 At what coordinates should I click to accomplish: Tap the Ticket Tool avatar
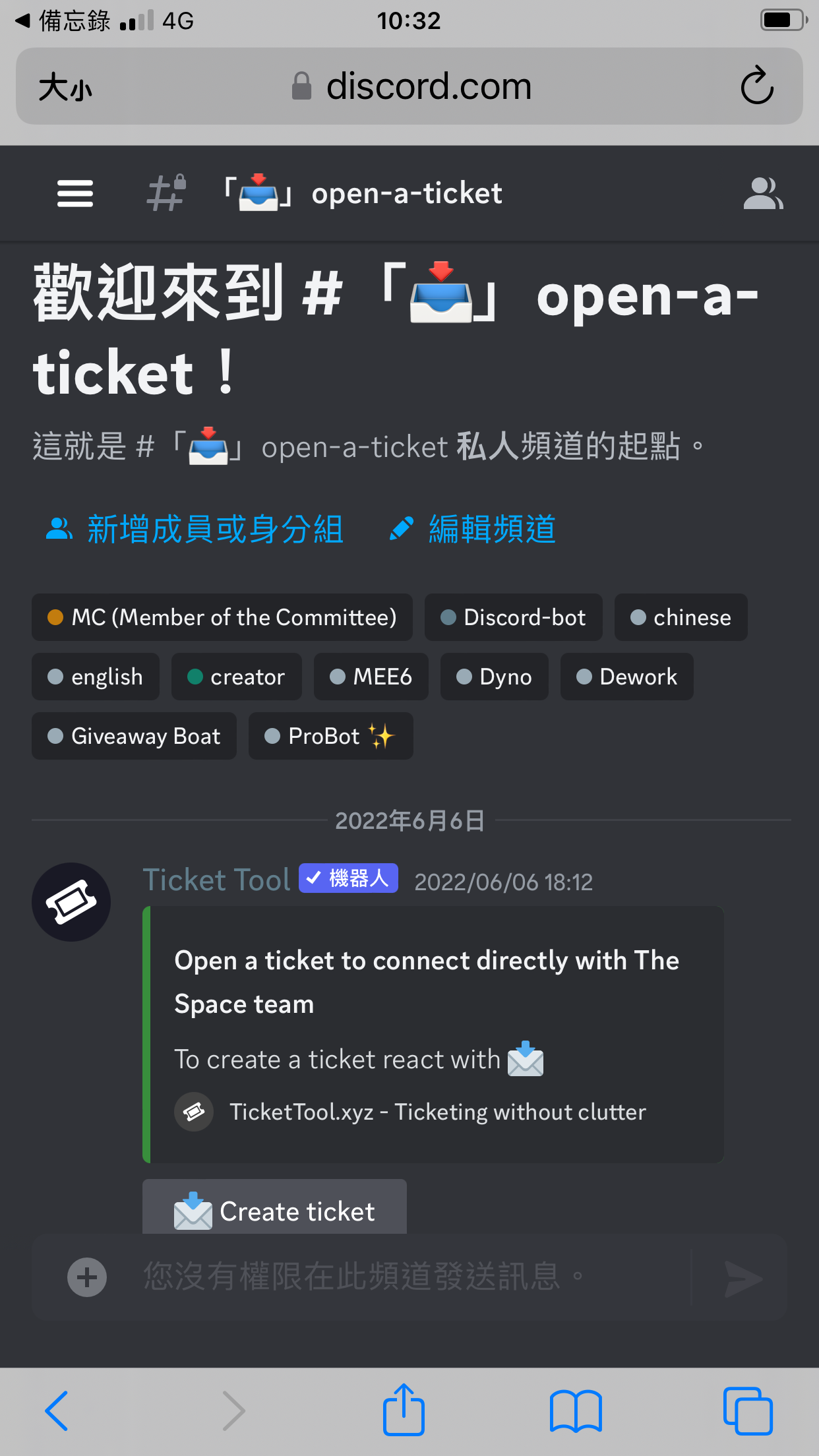pos(71,901)
